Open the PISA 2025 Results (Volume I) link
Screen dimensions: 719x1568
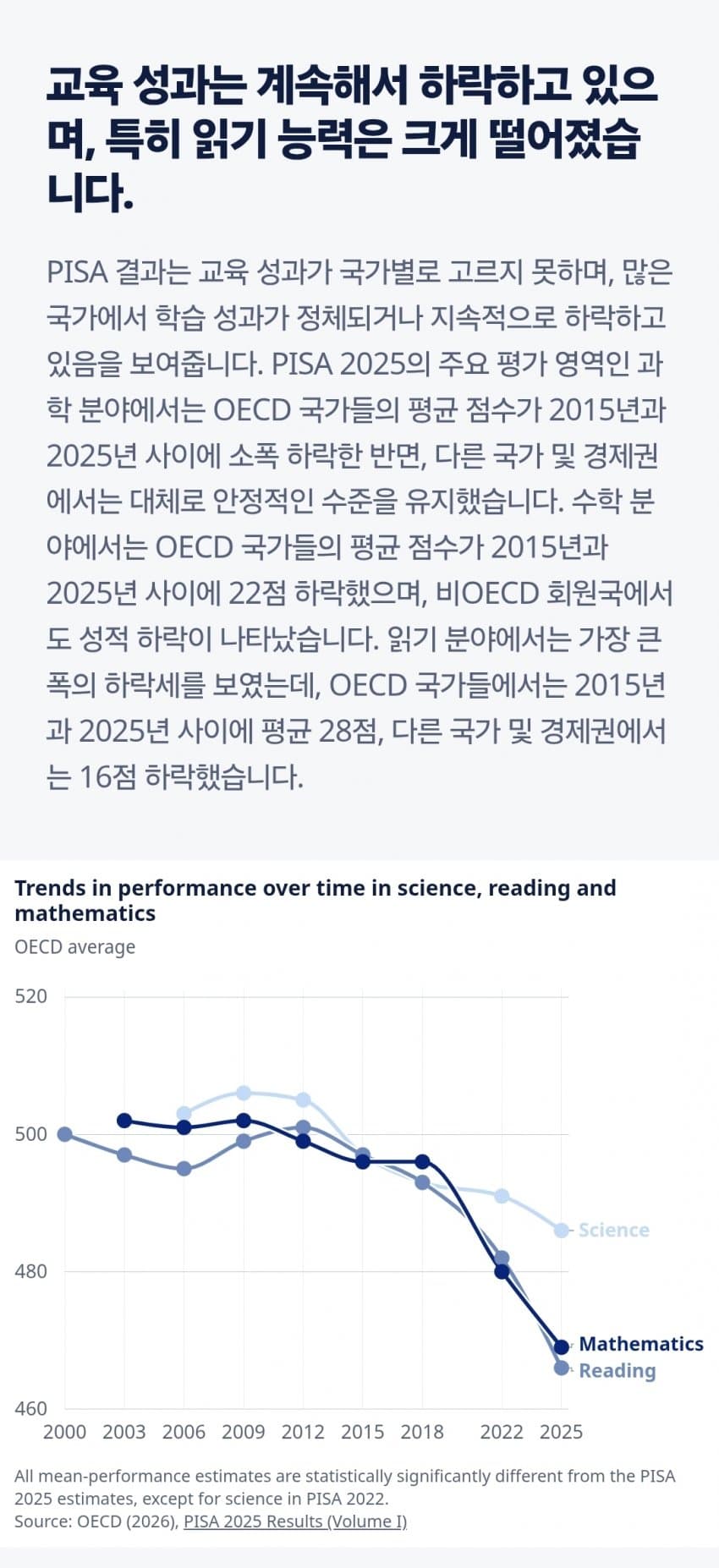point(295,1521)
